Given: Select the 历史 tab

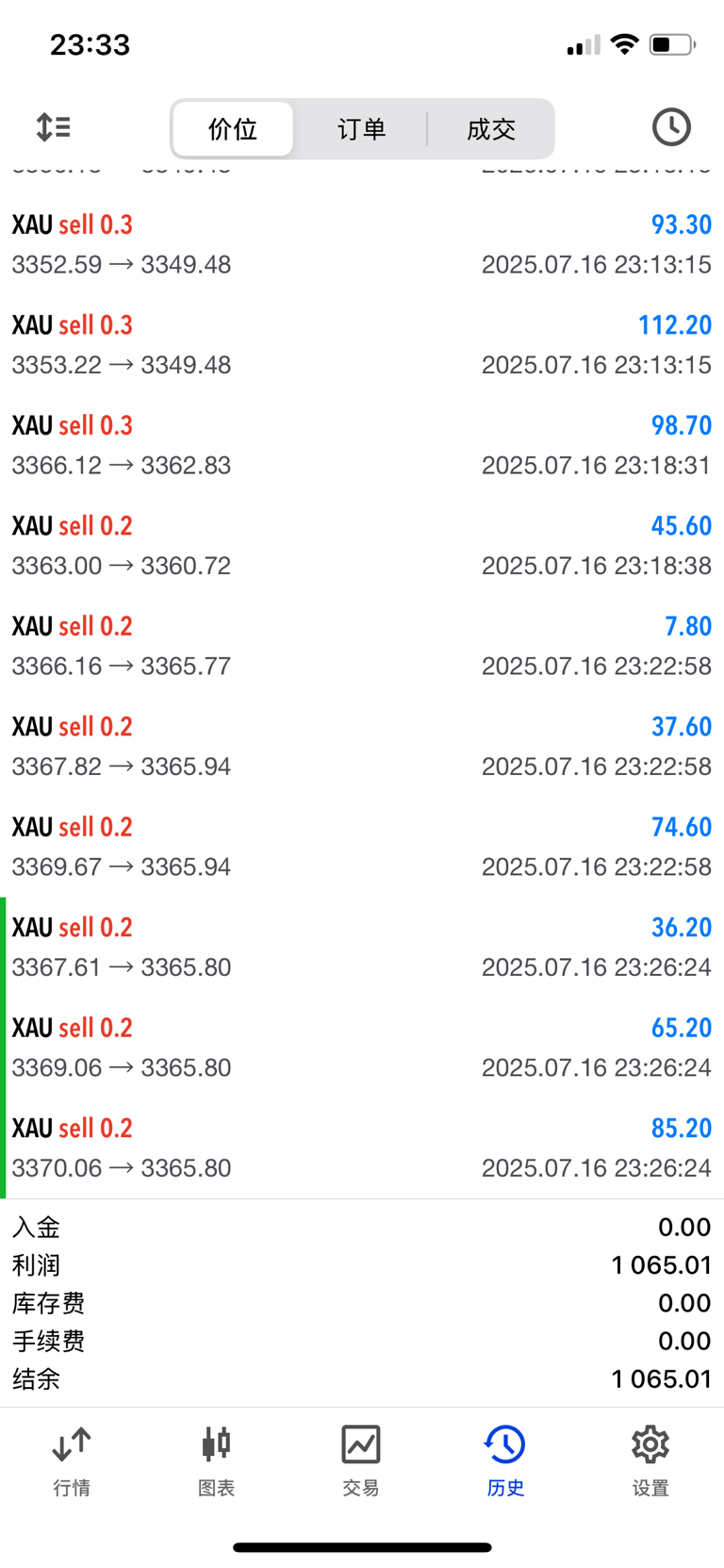Looking at the screenshot, I should point(505,1460).
